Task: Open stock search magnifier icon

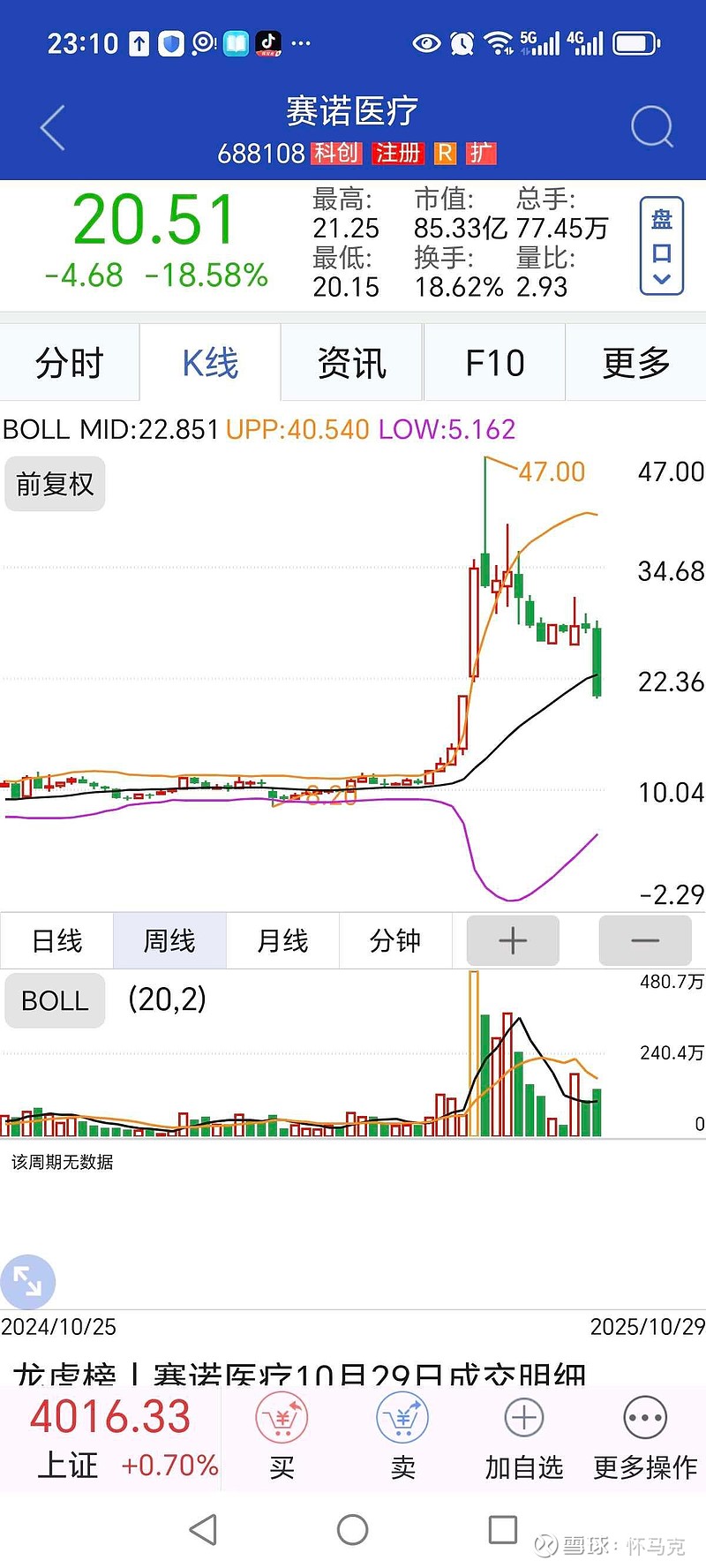Action: [x=652, y=127]
